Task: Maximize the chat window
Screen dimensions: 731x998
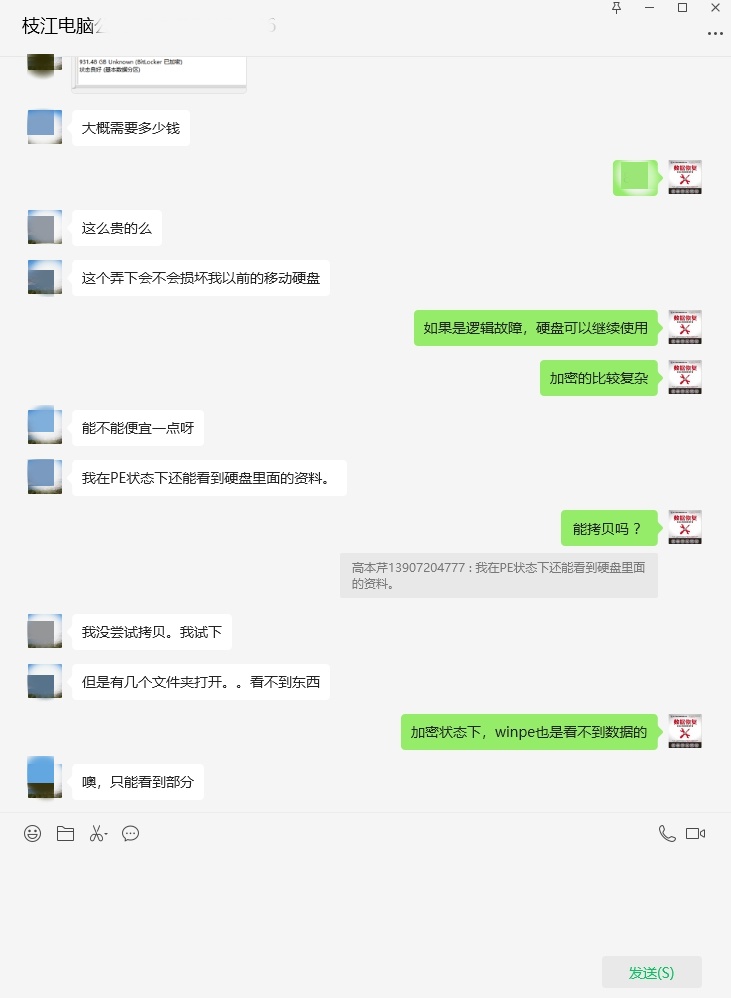Action: pos(682,8)
